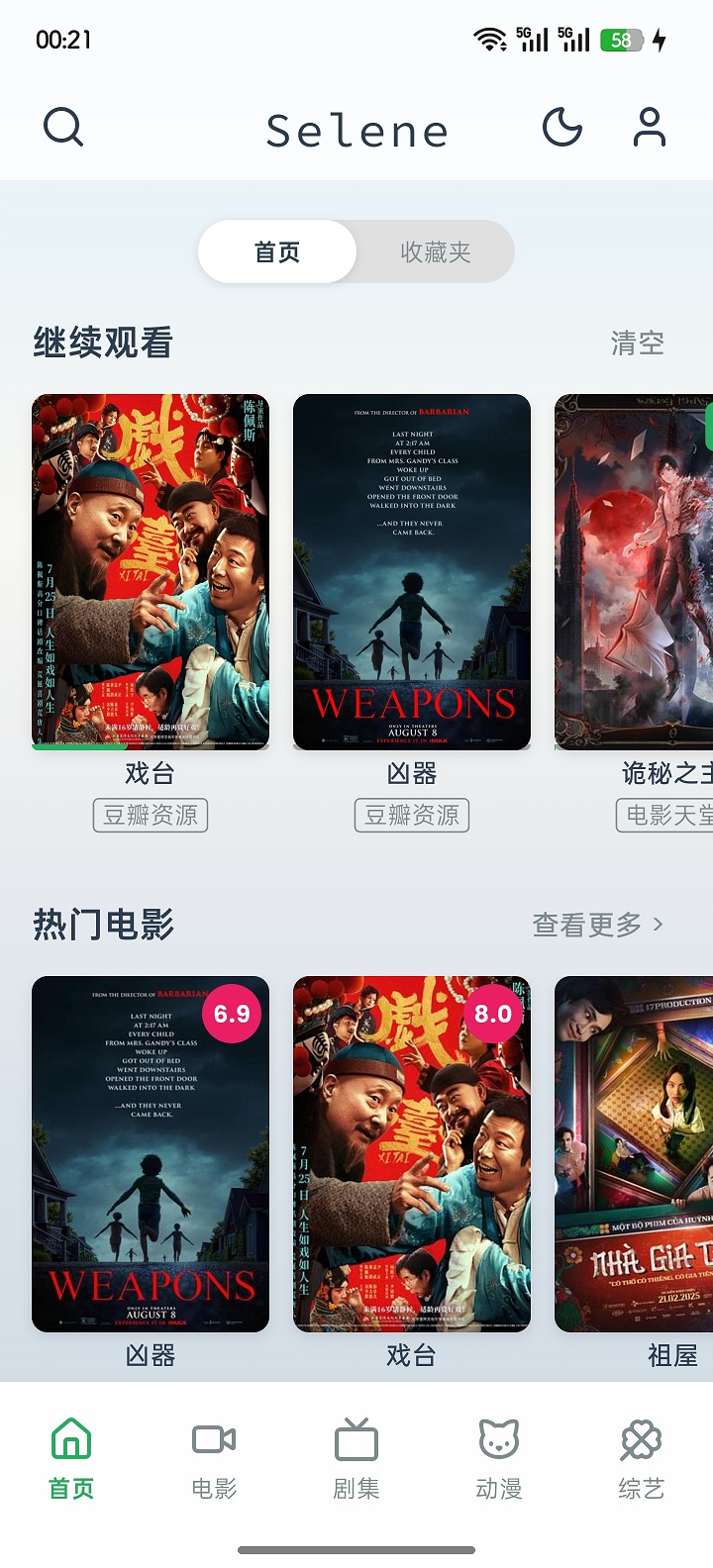713x1568 pixels.
Task: Tap 清空 to clear continue watching
Action: tap(637, 343)
